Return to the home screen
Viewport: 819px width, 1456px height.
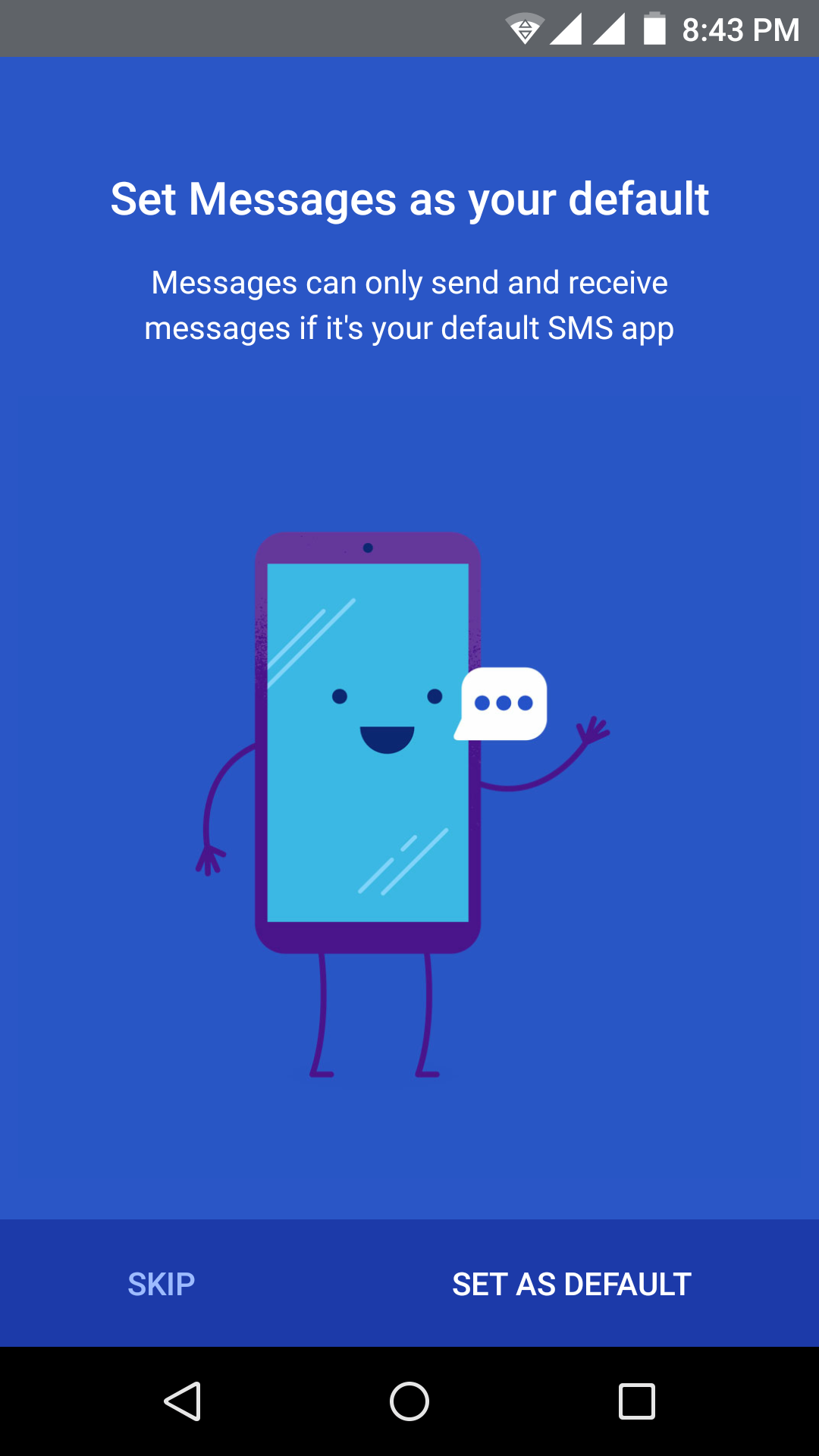(409, 1401)
